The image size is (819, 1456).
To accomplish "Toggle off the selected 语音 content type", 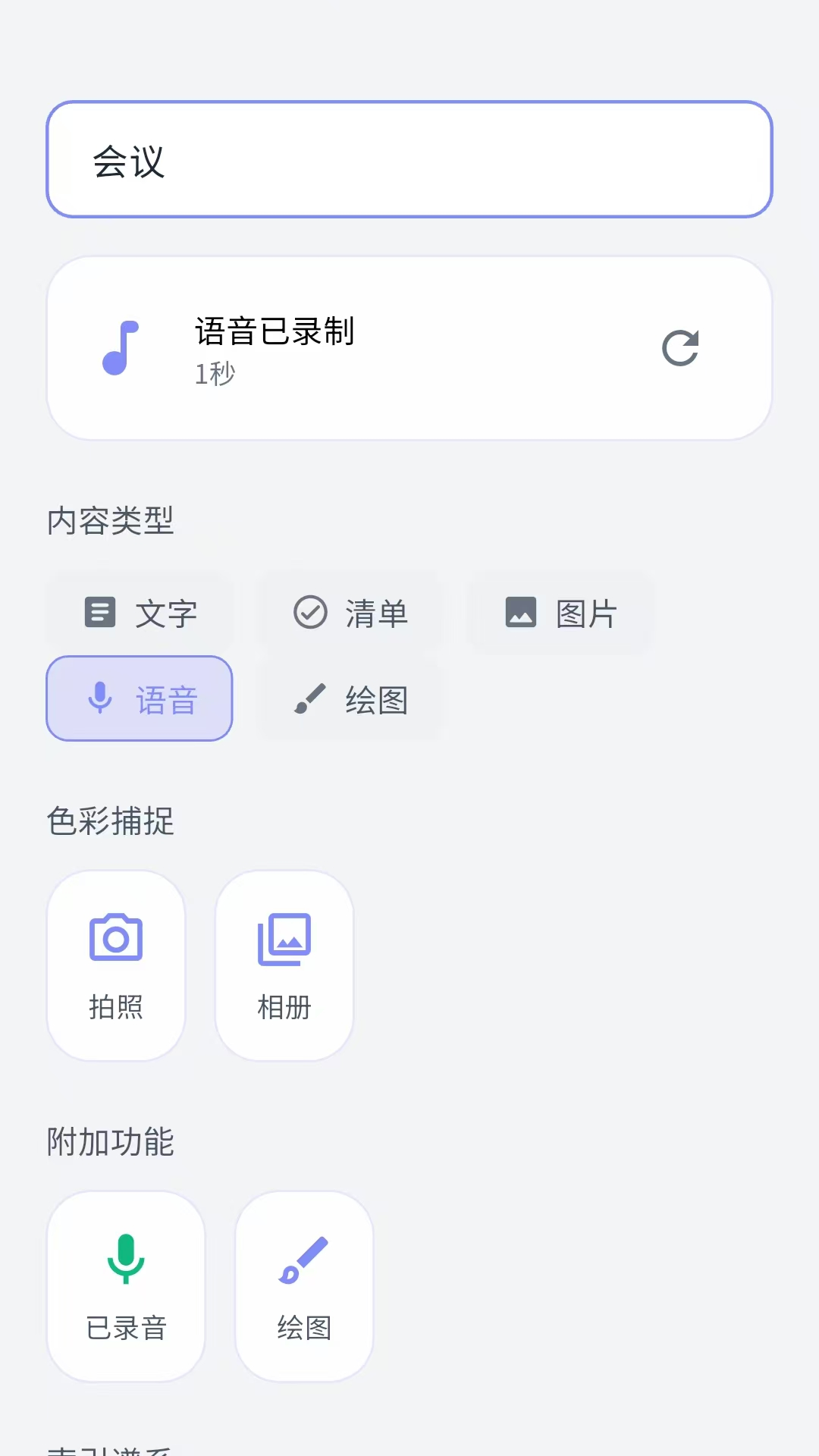I will click(139, 698).
